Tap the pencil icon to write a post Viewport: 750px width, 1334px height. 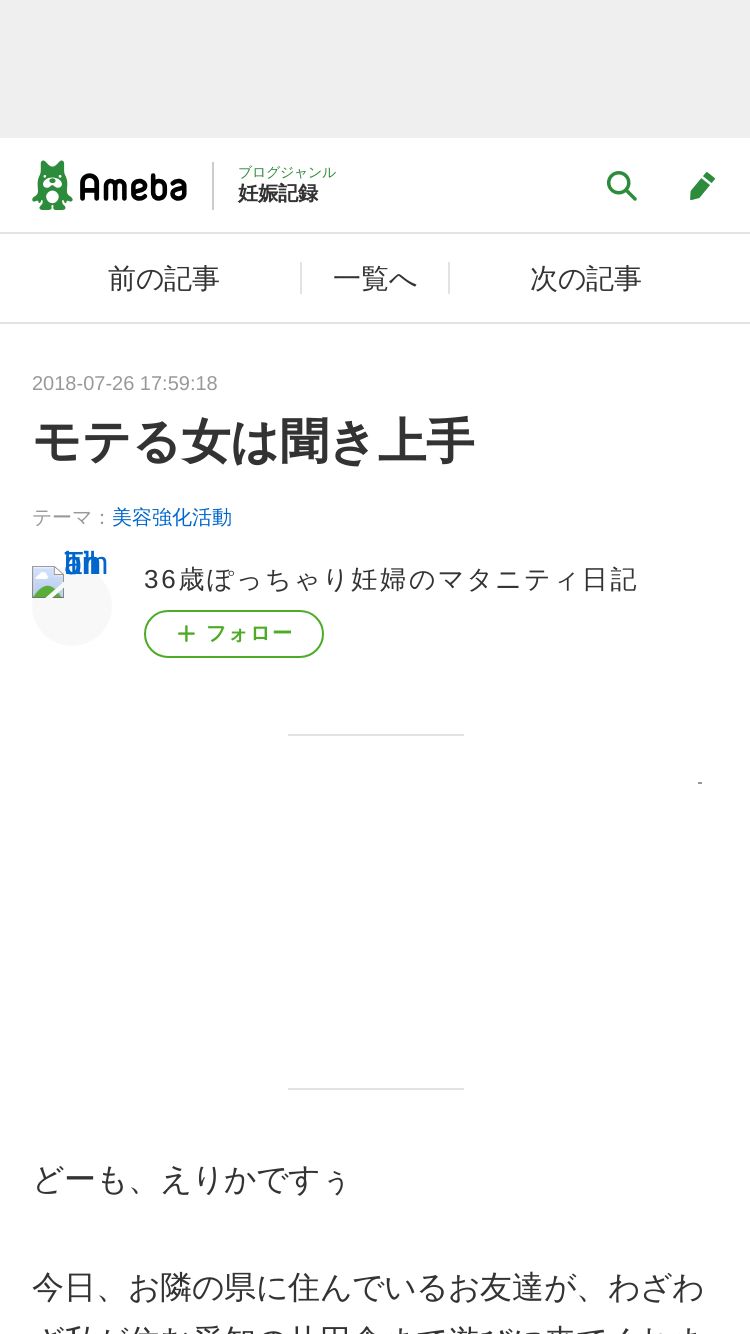pyautogui.click(x=702, y=186)
